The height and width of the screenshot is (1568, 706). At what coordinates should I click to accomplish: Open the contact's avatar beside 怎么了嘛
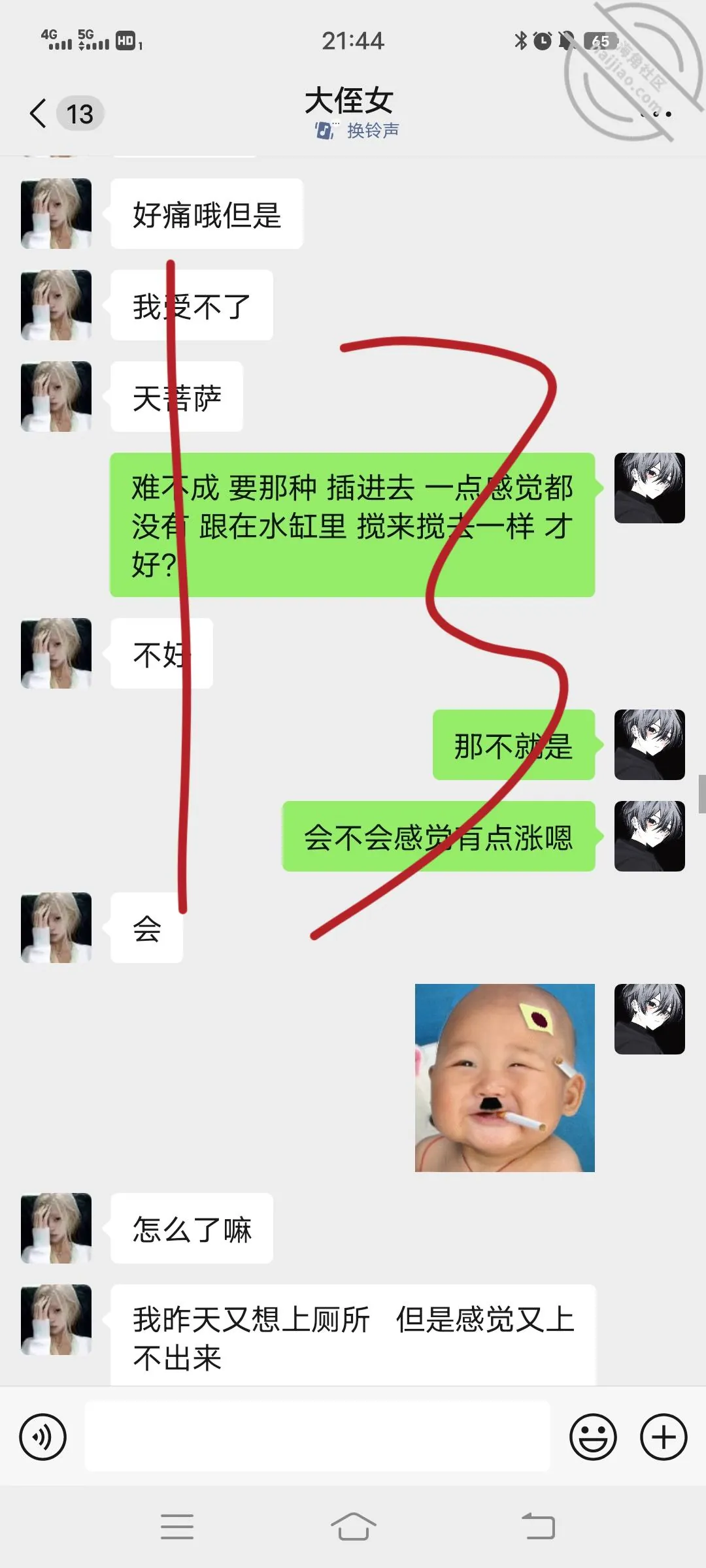point(56,1228)
